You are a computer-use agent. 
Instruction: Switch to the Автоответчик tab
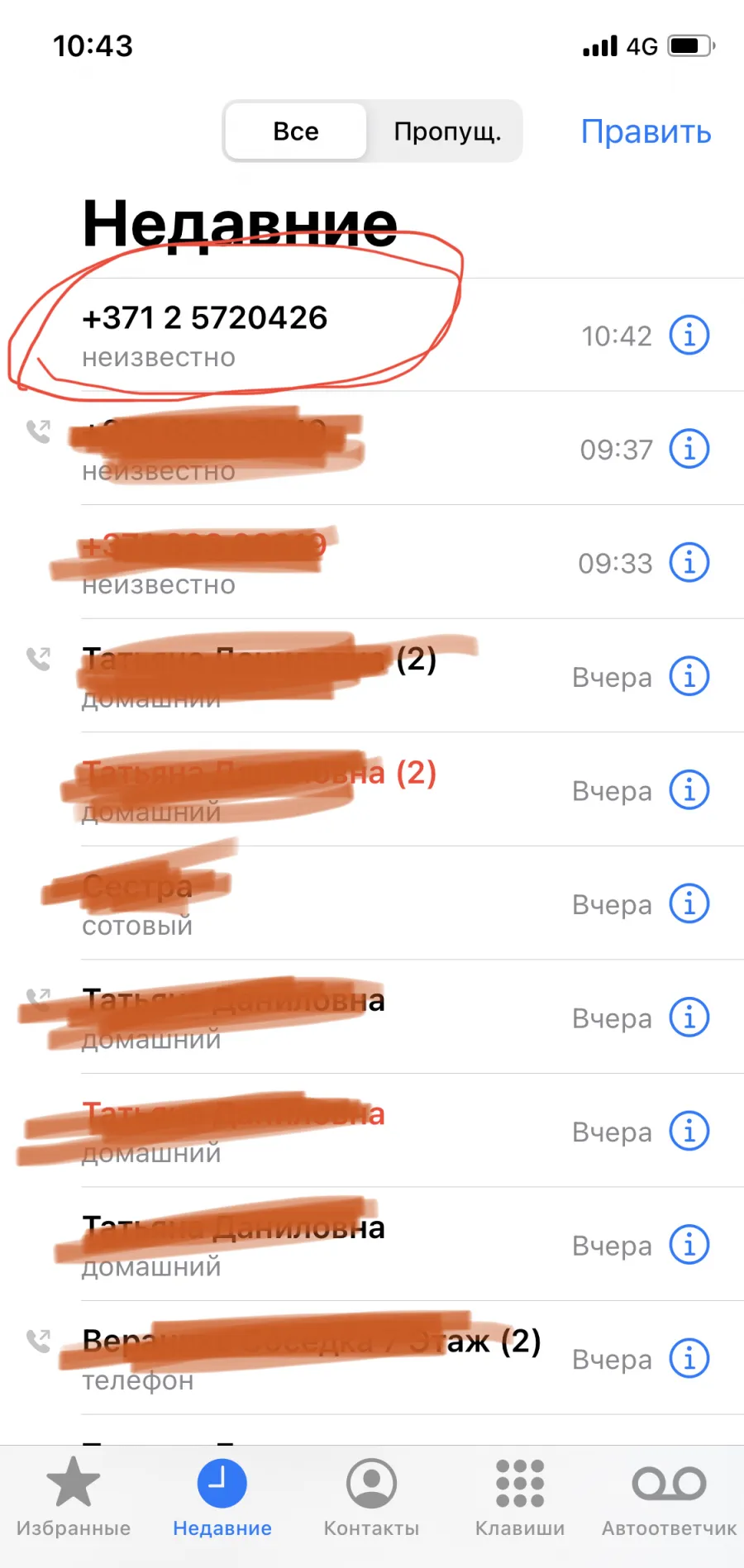(669, 1497)
